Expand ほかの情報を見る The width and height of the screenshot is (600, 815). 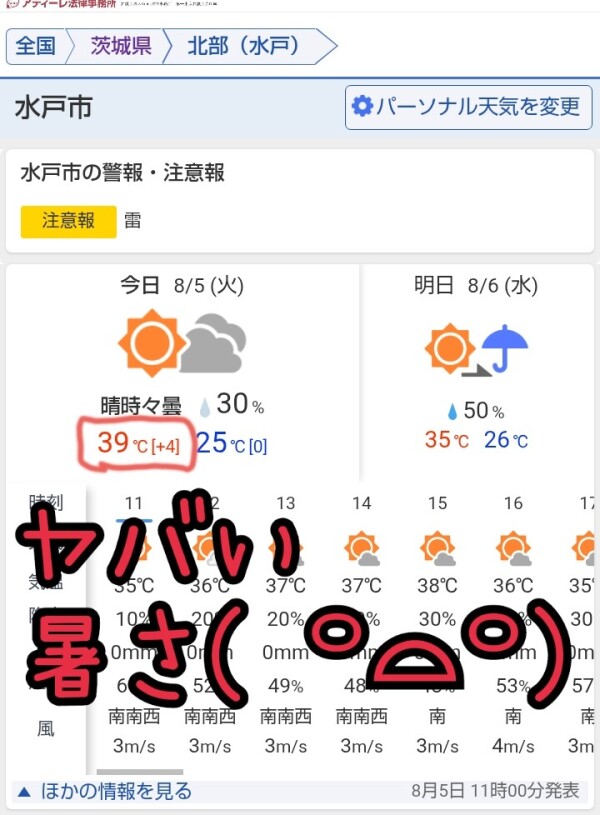[x=105, y=791]
